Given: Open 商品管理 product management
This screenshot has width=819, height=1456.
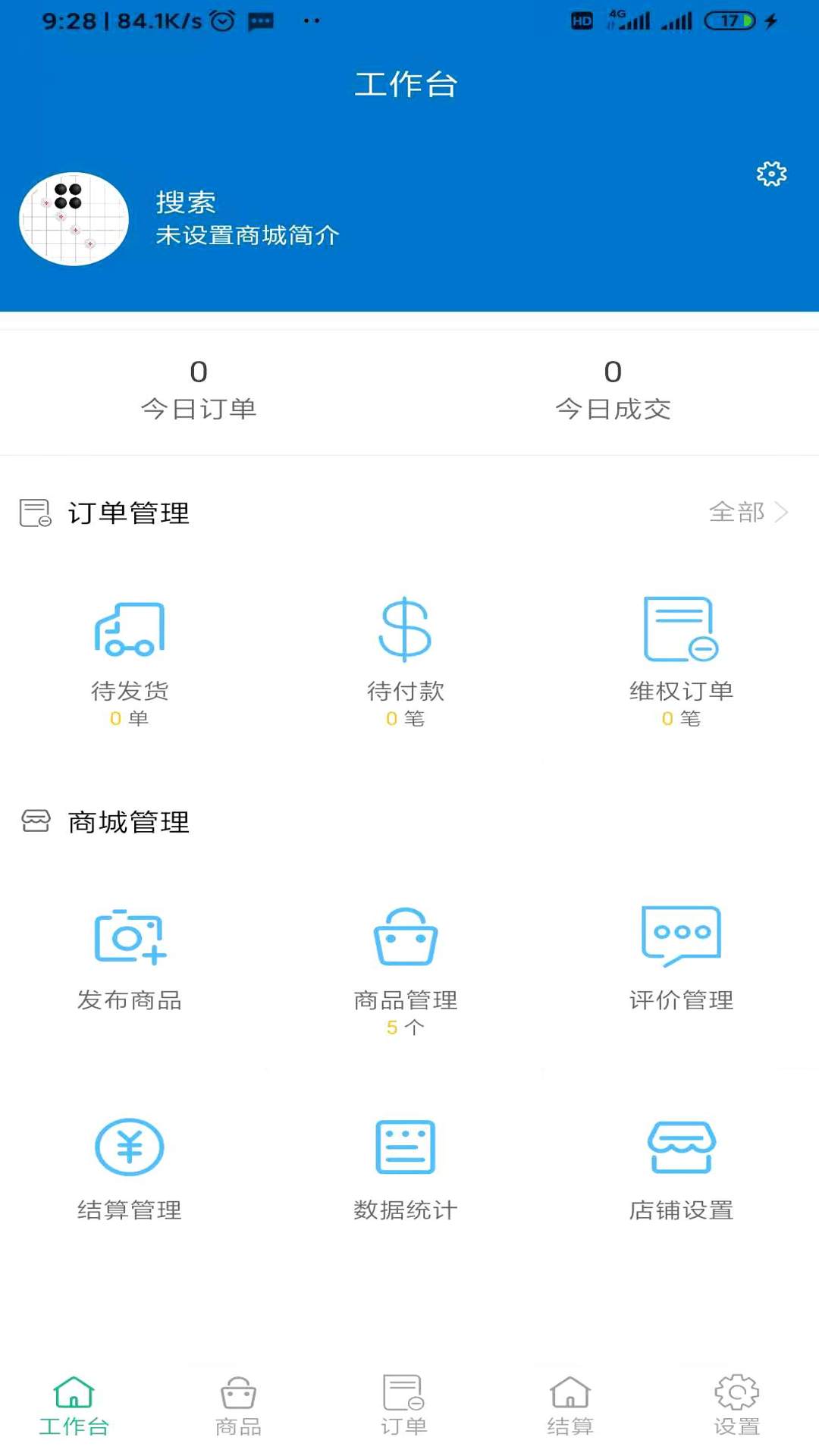Looking at the screenshot, I should [405, 971].
